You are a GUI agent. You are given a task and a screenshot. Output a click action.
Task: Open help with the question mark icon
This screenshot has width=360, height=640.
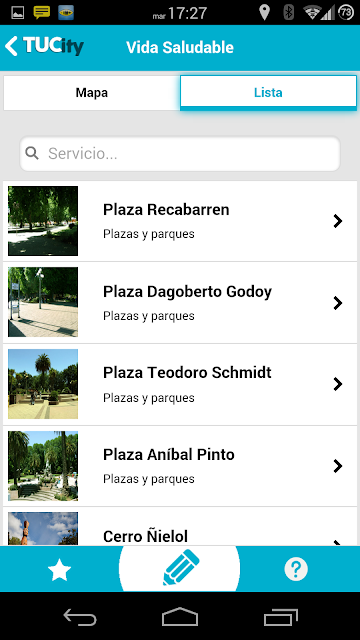click(x=296, y=569)
